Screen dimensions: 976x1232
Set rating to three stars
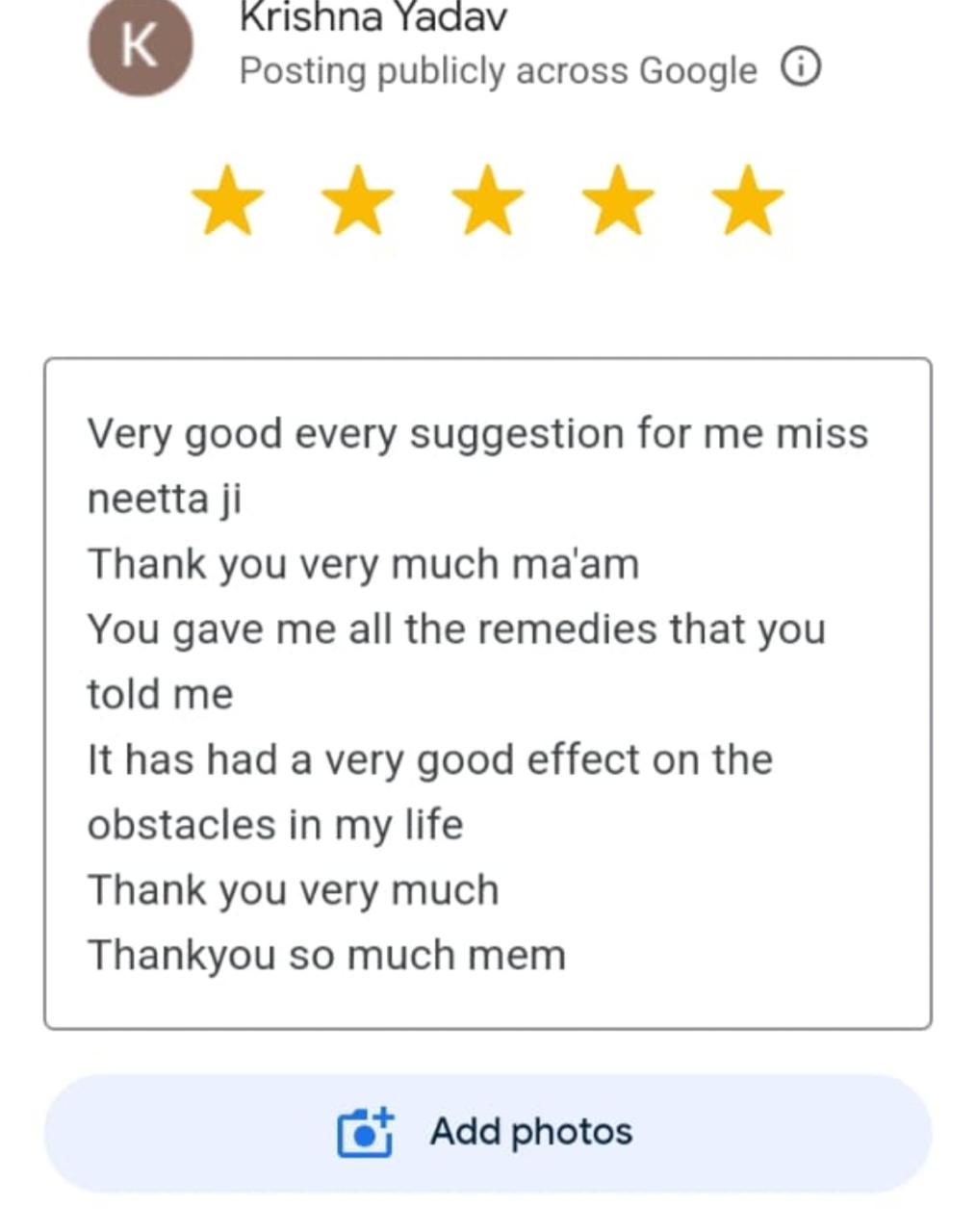click(x=488, y=201)
